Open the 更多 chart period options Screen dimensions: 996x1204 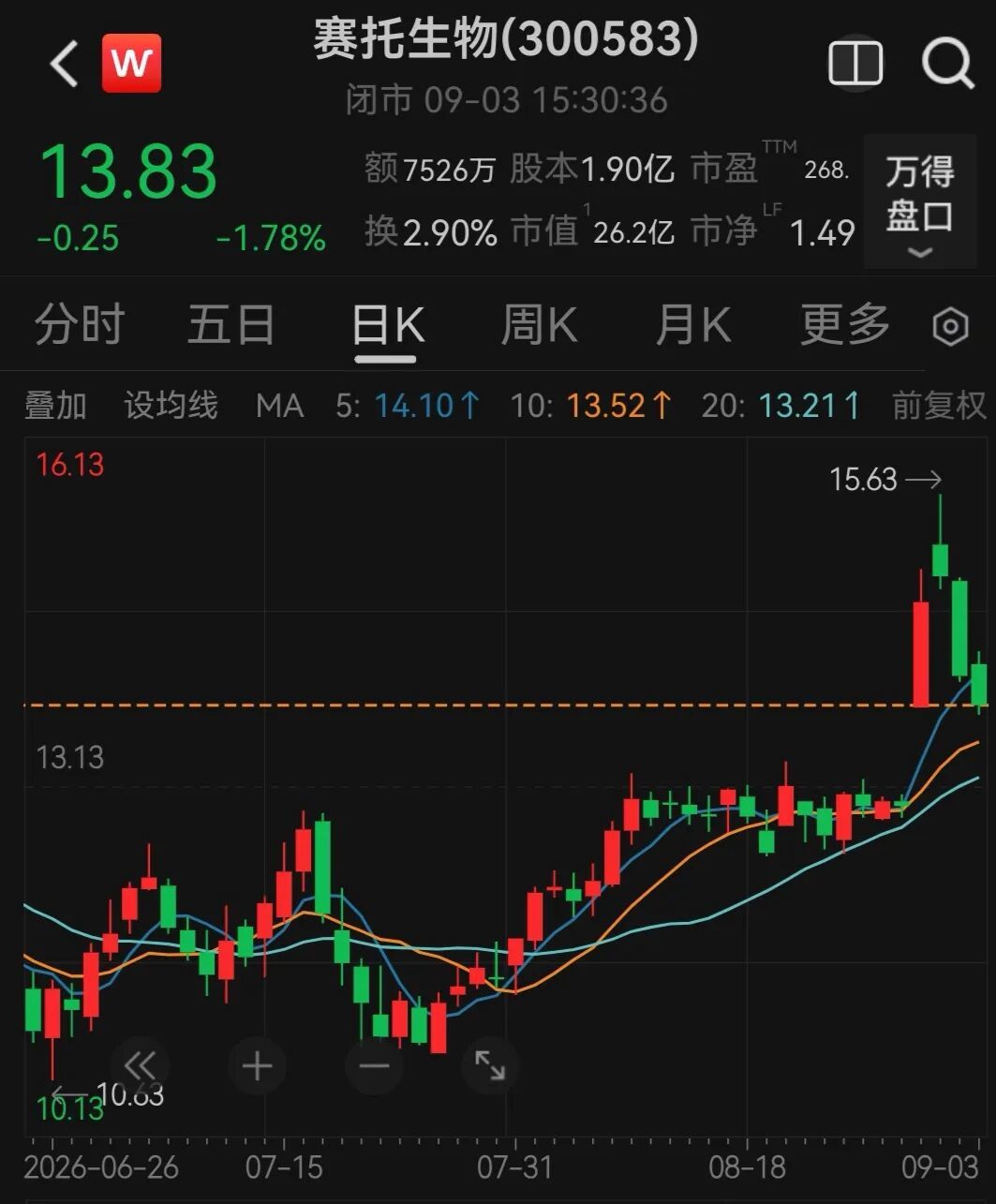click(844, 326)
